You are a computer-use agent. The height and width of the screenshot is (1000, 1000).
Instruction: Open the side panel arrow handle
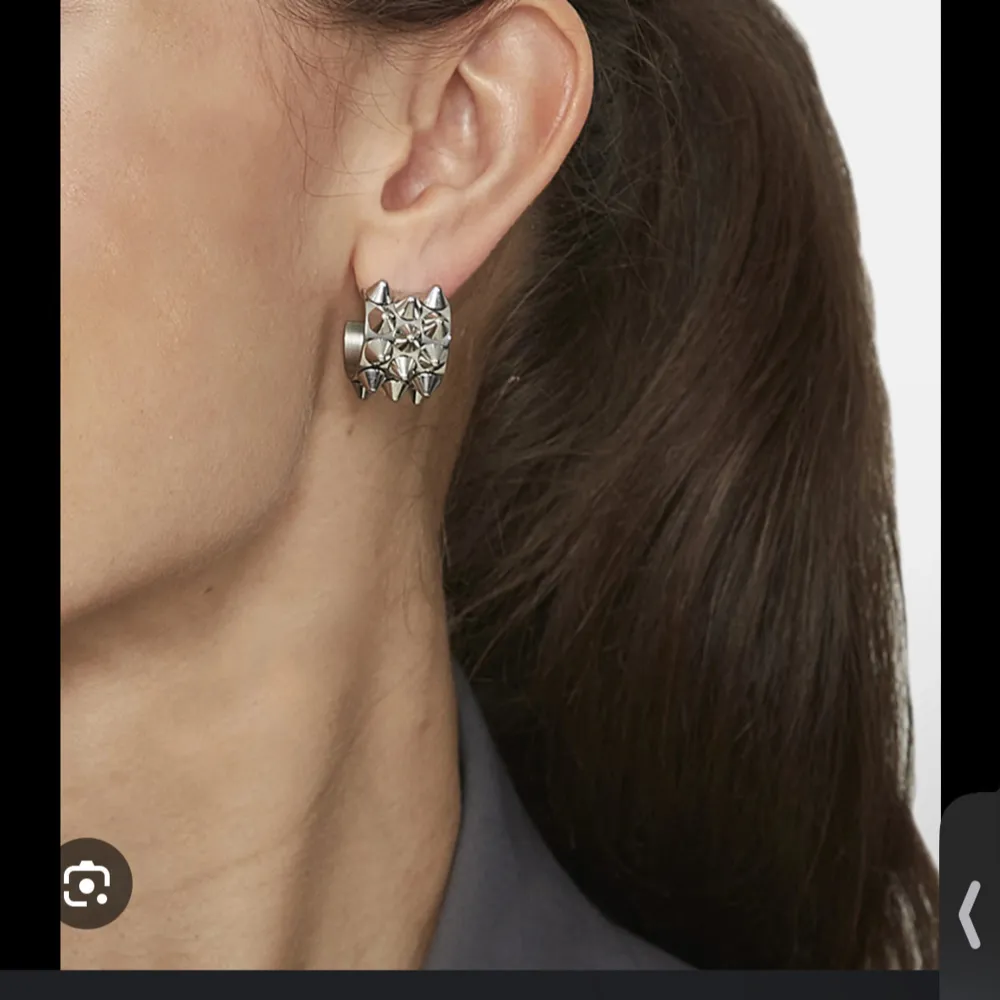click(x=969, y=912)
